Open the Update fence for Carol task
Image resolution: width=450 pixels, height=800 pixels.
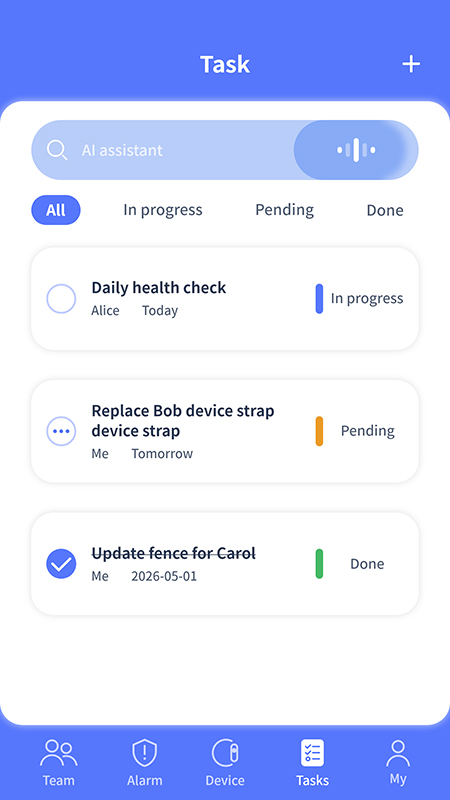click(x=225, y=564)
